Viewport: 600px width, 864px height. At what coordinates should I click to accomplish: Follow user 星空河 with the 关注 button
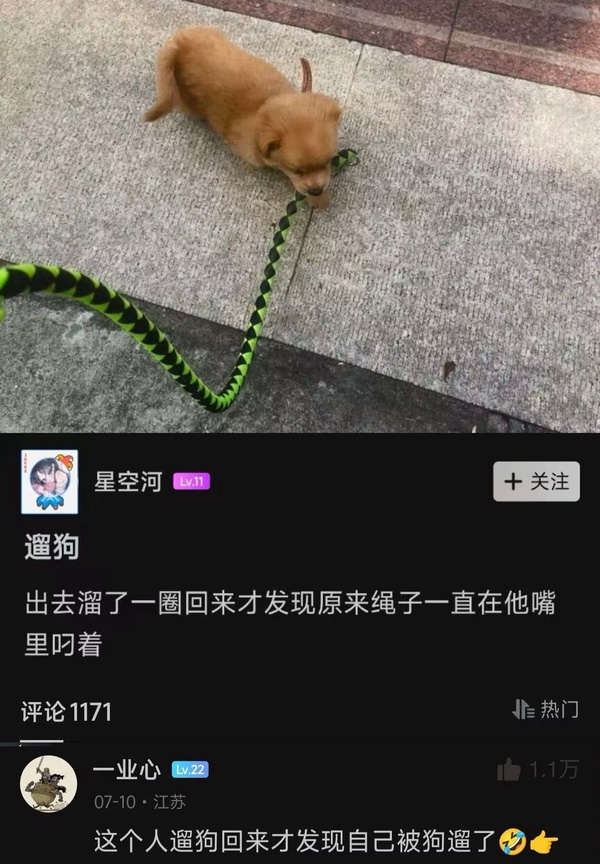537,481
